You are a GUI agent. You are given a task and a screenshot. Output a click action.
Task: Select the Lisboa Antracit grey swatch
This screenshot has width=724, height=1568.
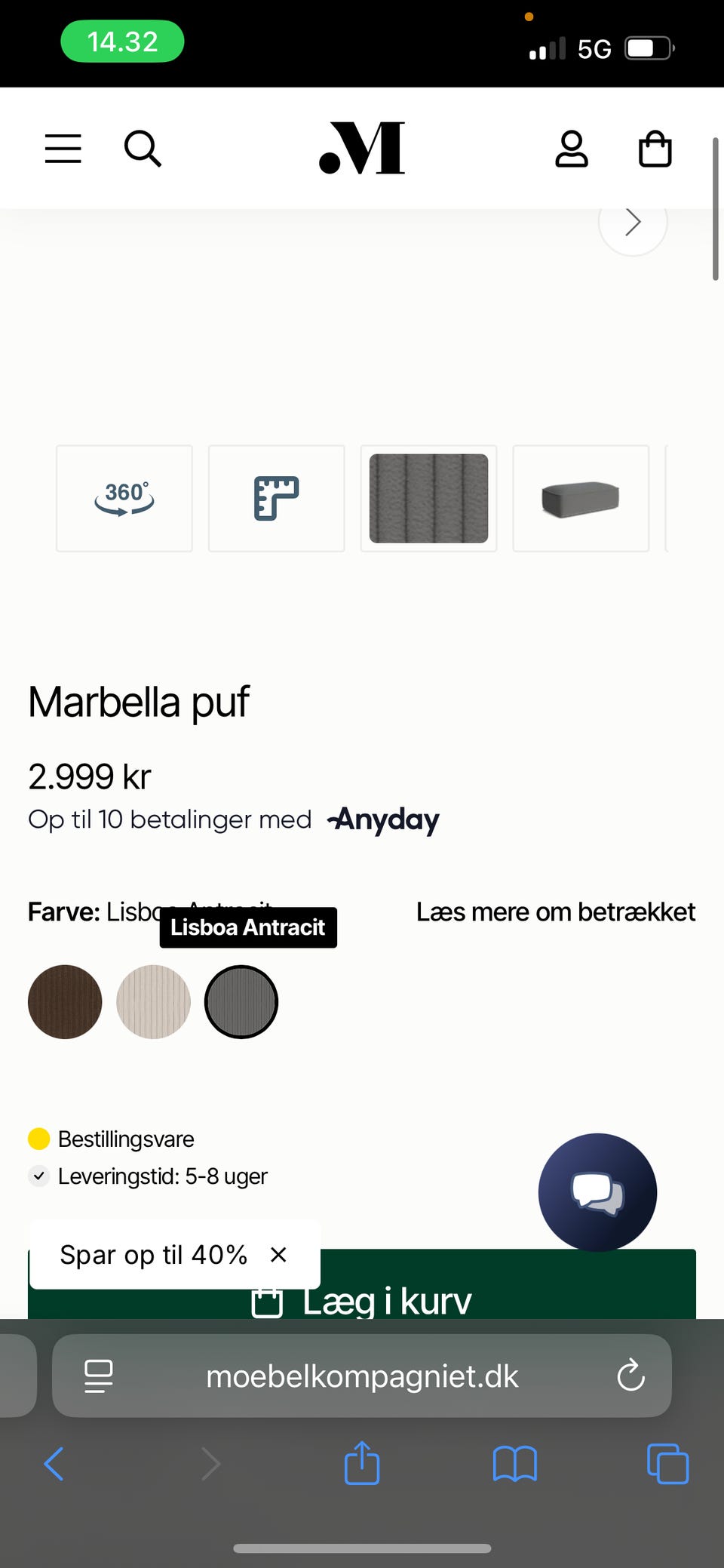241,1002
